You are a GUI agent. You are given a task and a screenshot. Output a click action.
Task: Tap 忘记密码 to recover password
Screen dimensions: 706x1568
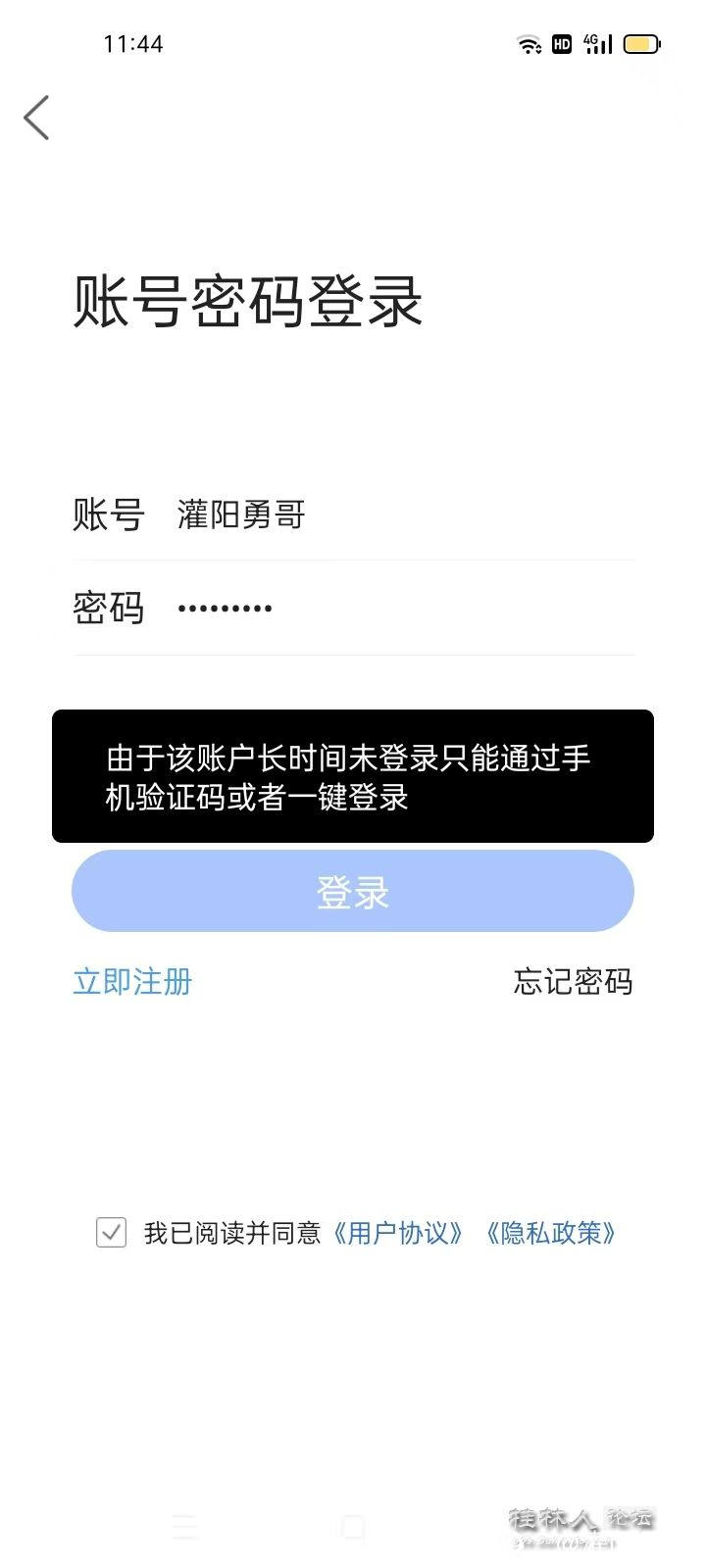pos(573,981)
